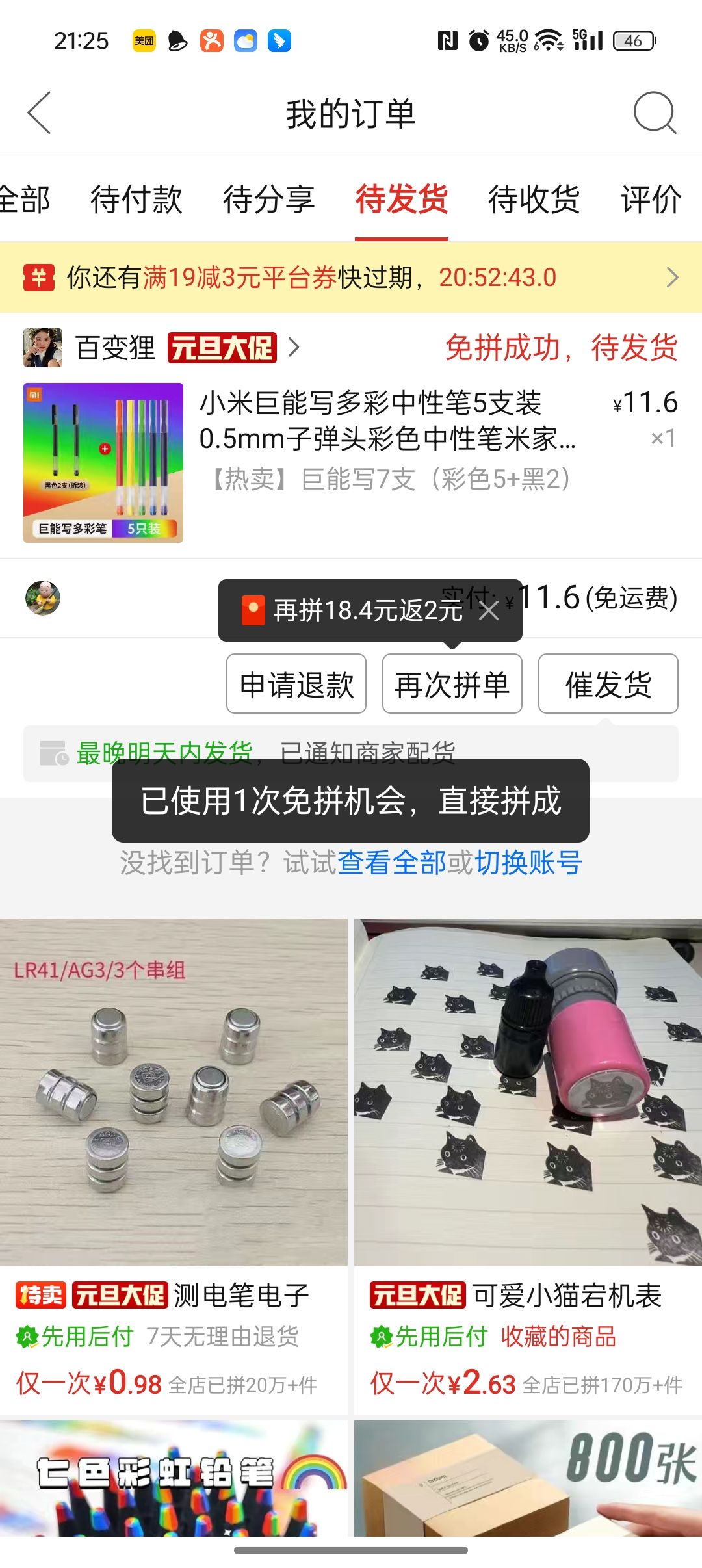This screenshot has width=702, height=1568.
Task: Tap 催发货 to urge shipment
Action: pyautogui.click(x=608, y=684)
